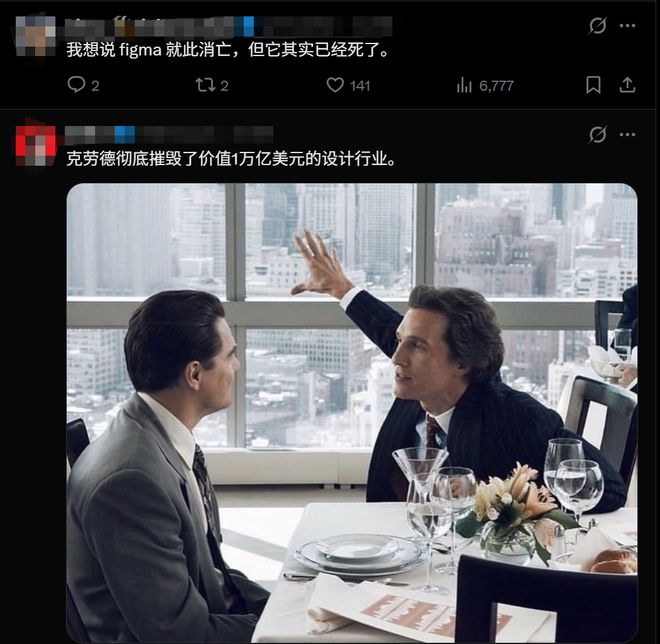Screen dimensions: 660x644
Task: Share the figma 就此消亡 tweet
Action: [627, 86]
